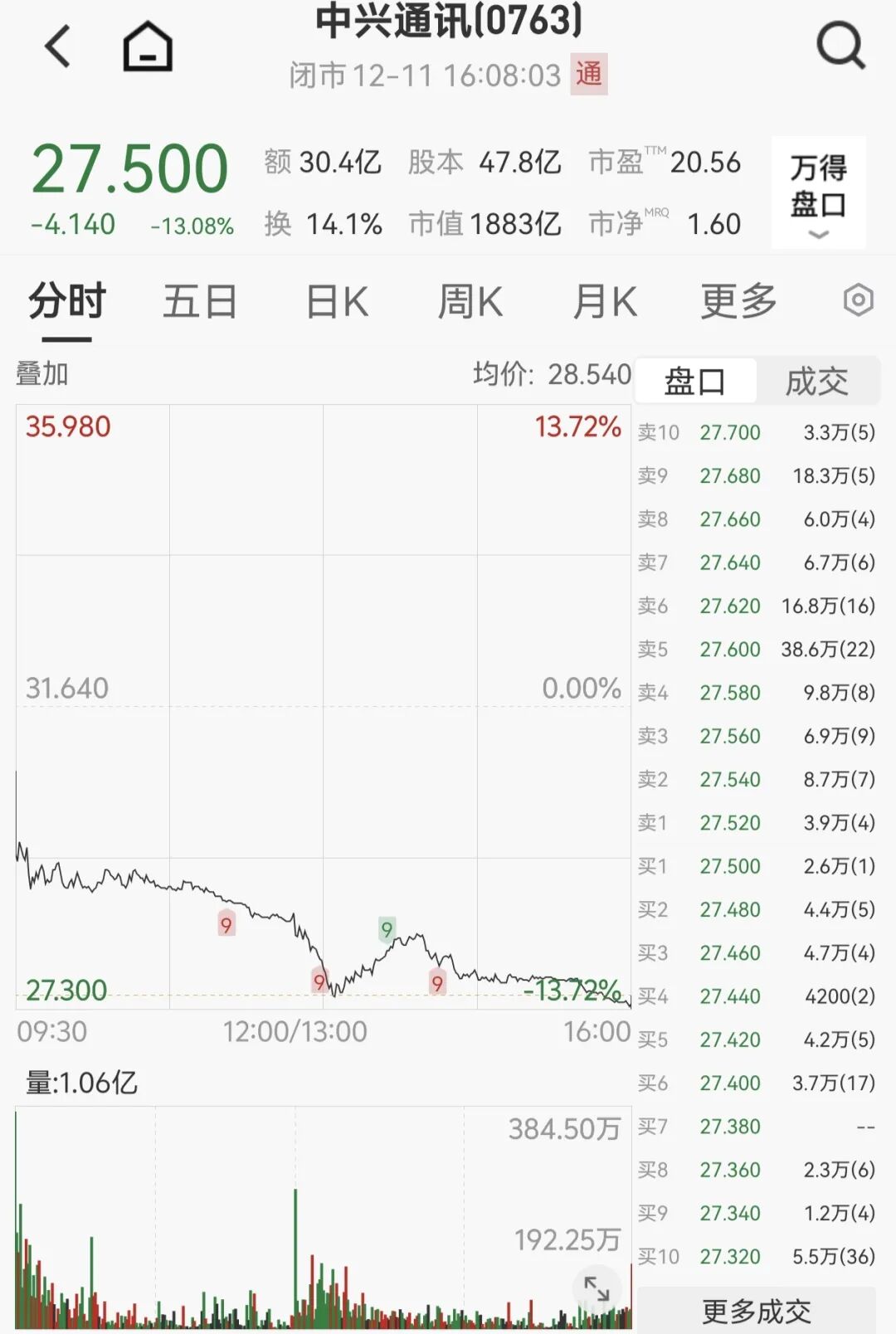The image size is (896, 1334).
Task: Tap 叠加 to overlay a comparison
Action: coord(42,374)
